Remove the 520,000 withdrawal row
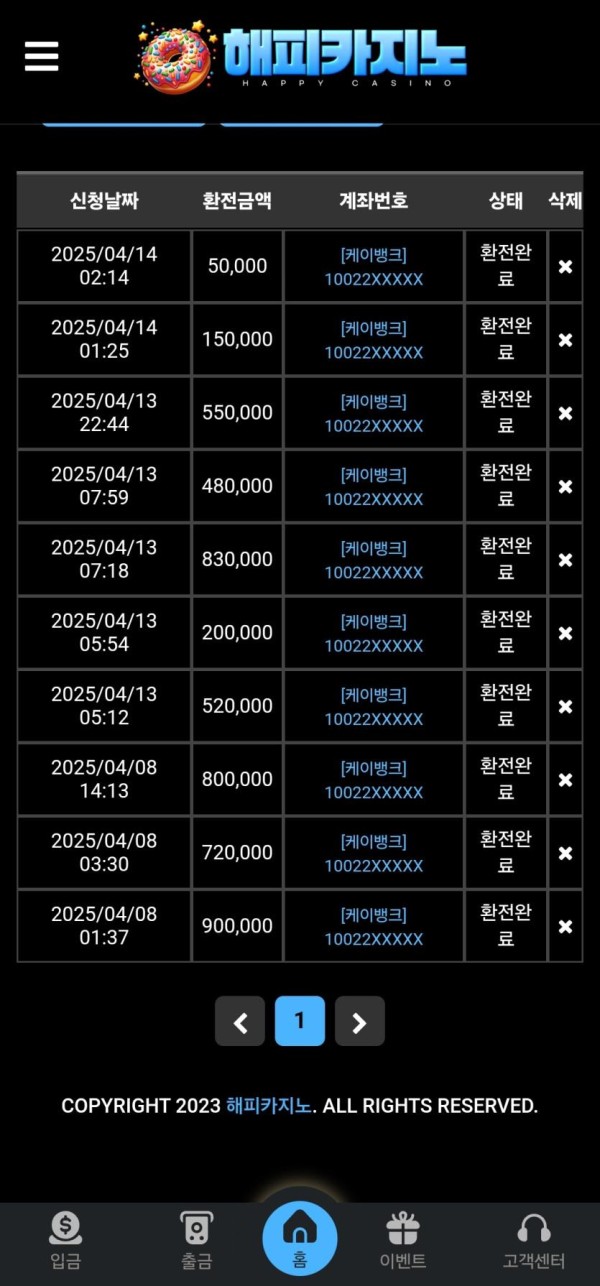Viewport: 600px width, 1286px height. click(x=565, y=707)
